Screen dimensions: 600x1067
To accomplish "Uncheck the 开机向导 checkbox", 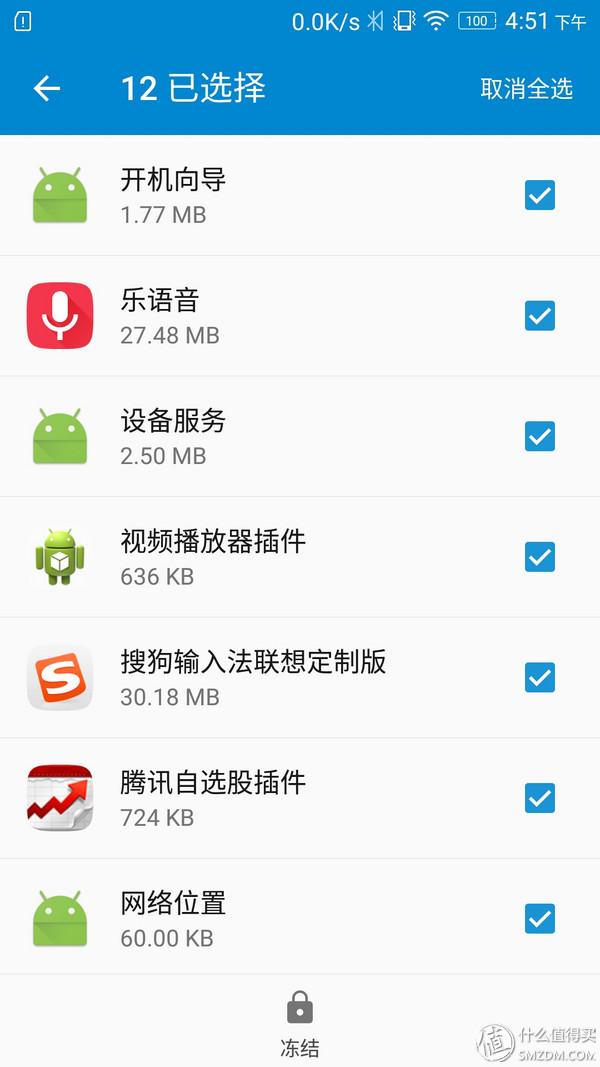I will pyautogui.click(x=540, y=195).
